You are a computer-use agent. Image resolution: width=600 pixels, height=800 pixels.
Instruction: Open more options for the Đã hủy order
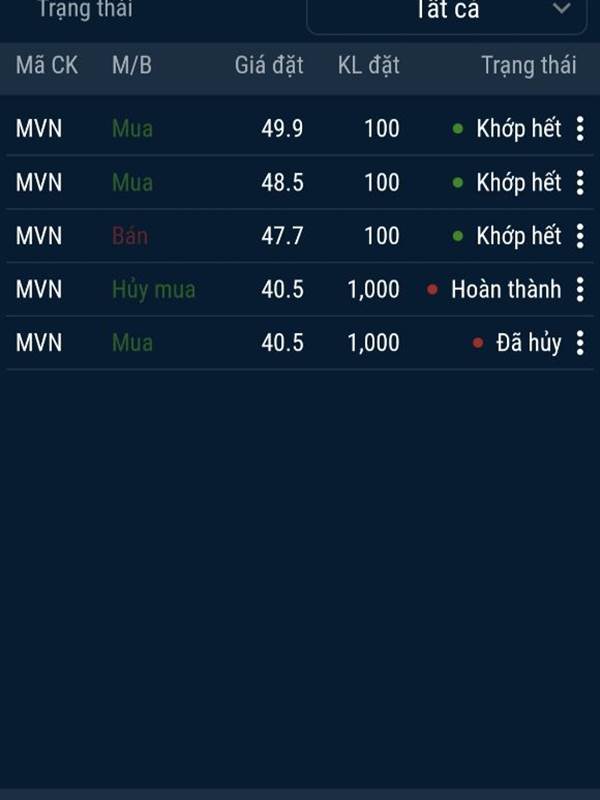coord(580,343)
